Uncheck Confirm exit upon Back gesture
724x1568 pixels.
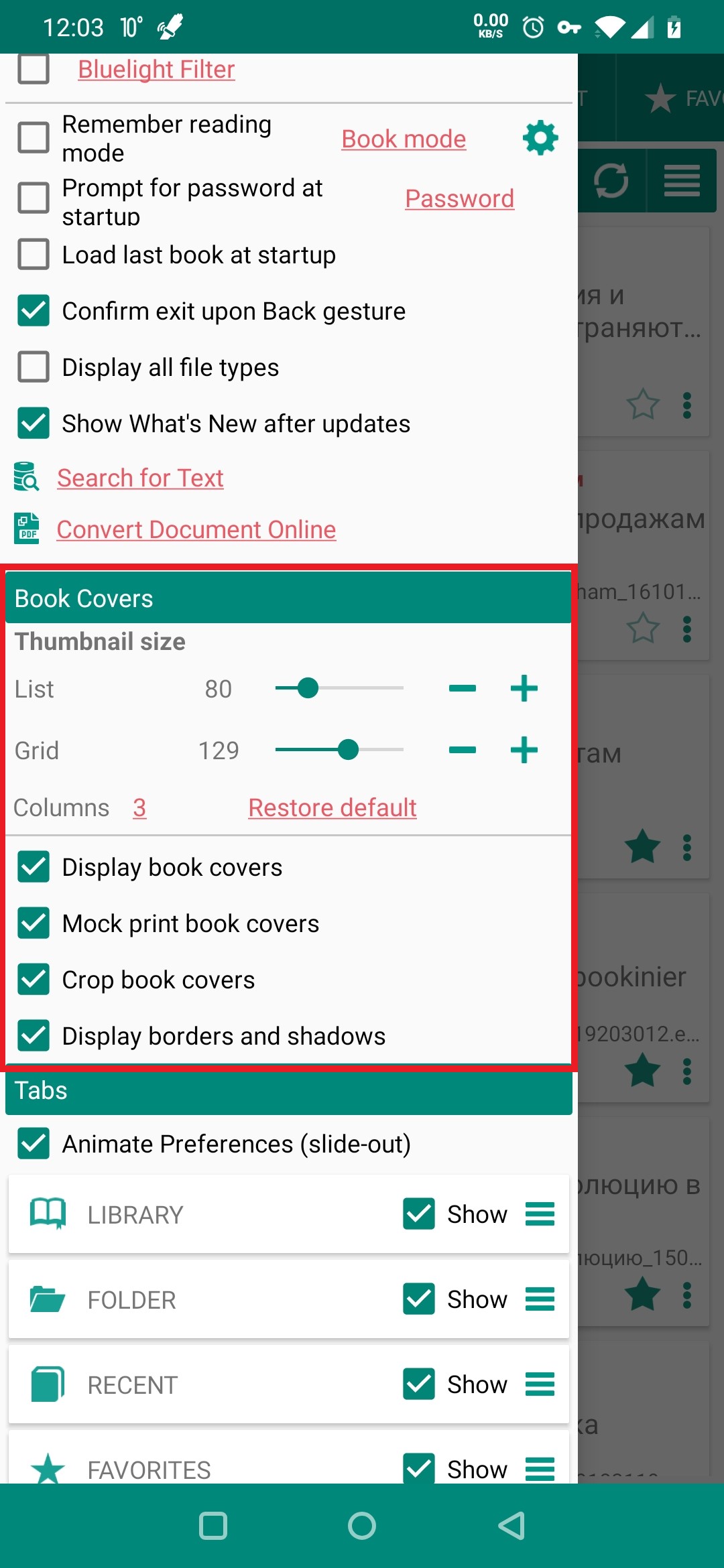[x=34, y=311]
